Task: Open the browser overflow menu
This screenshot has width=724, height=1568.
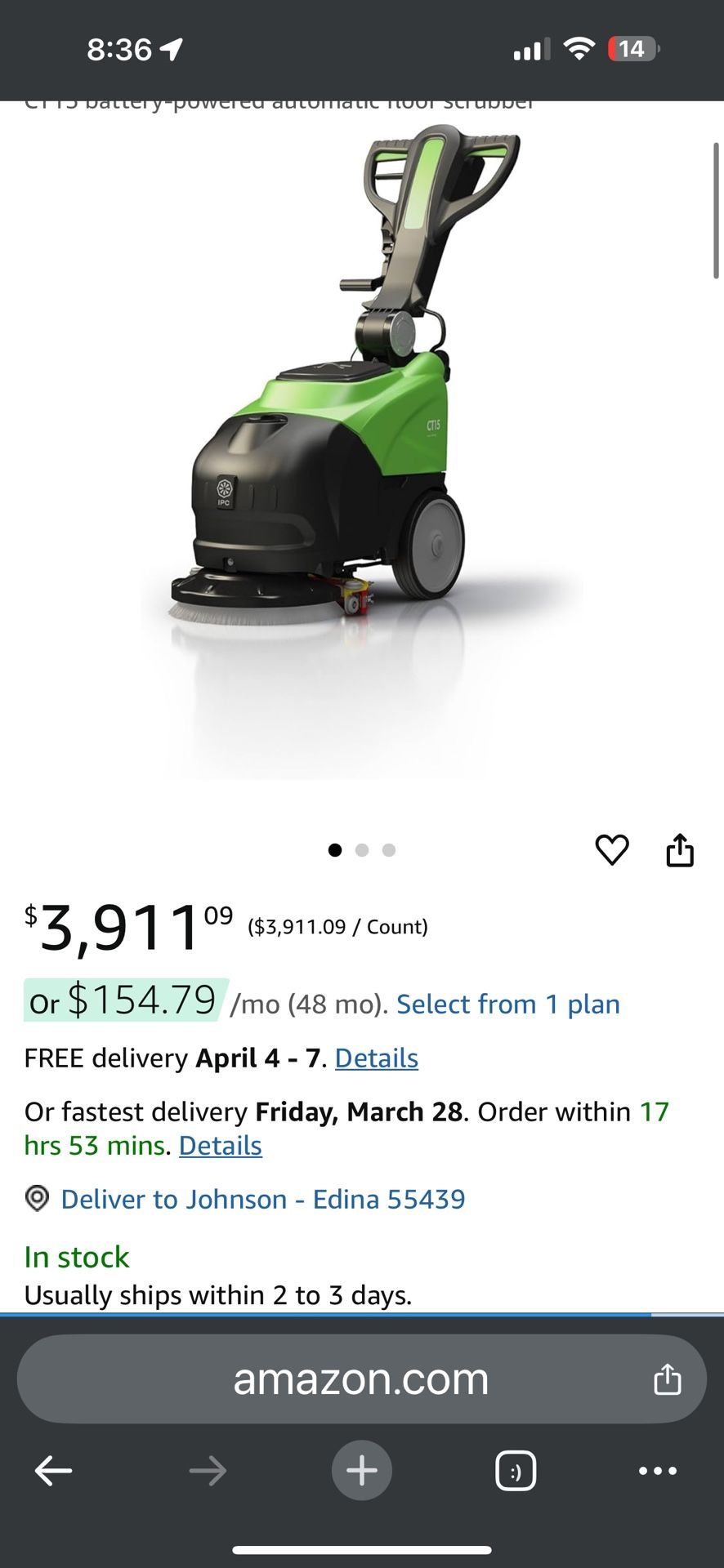Action: click(658, 1471)
